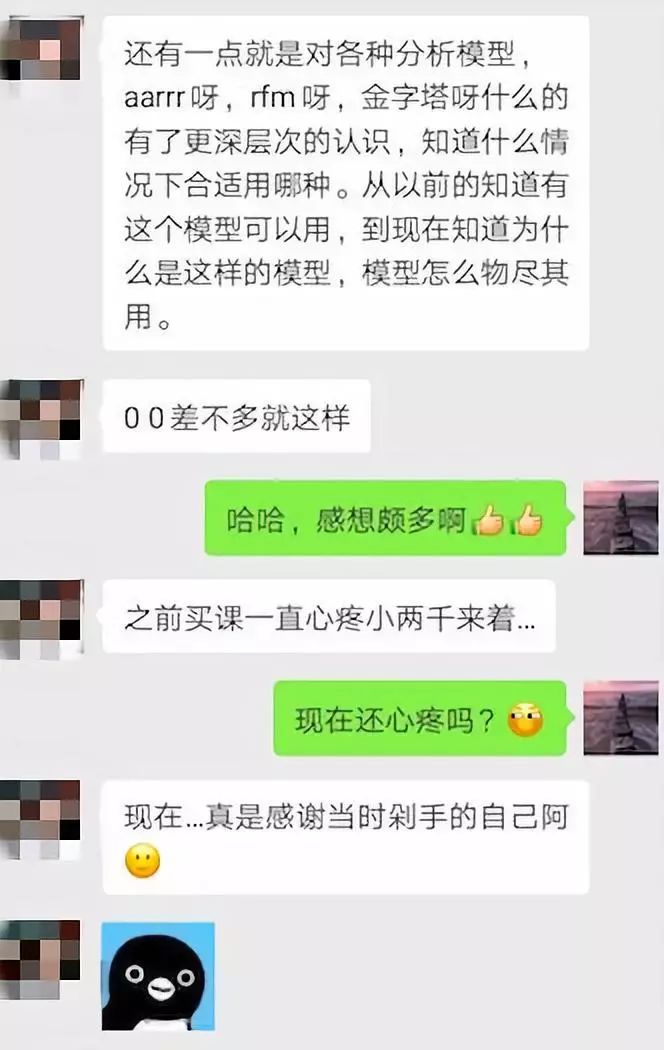
Task: Tap my avatar beside "现在还心疼吗？"
Action: pos(620,717)
